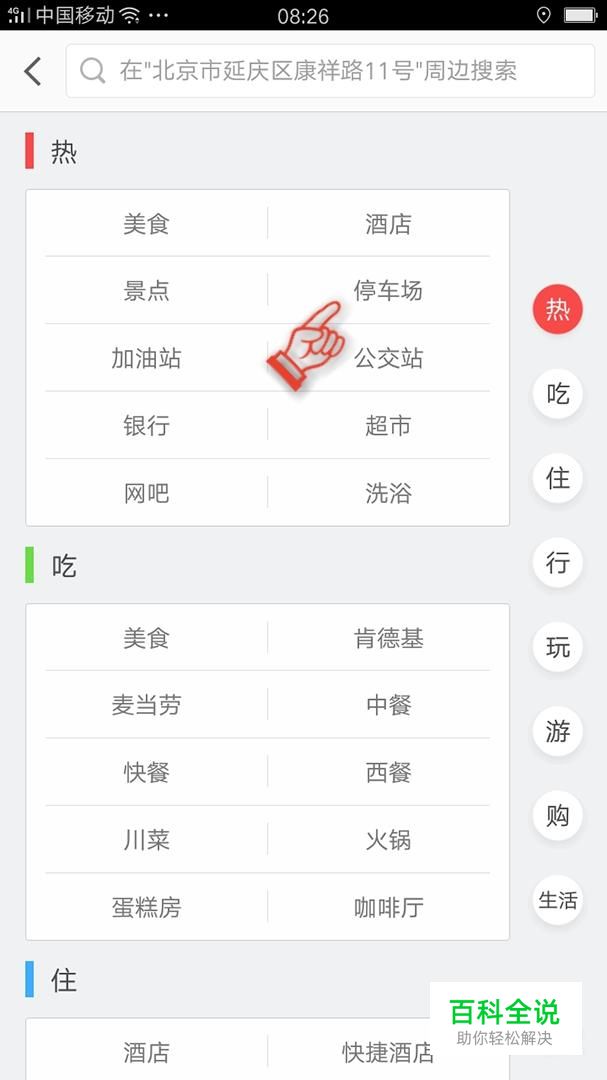Tap 咖啡厅 category
Image resolution: width=607 pixels, height=1080 pixels.
388,908
